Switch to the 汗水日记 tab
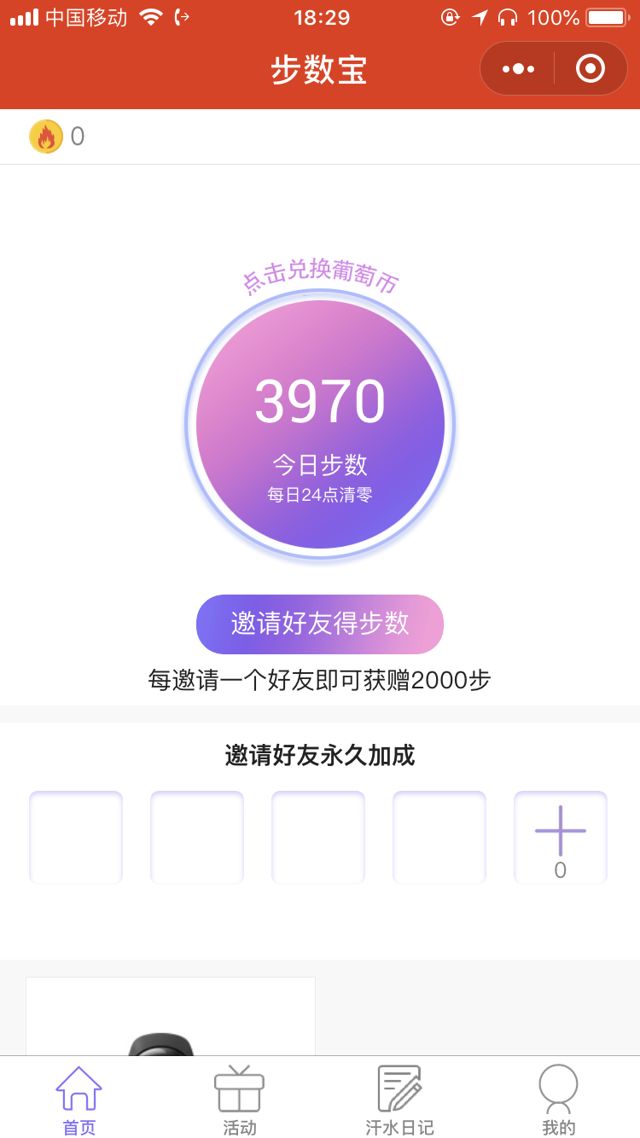This screenshot has height=1138, width=640. pyautogui.click(x=399, y=1100)
